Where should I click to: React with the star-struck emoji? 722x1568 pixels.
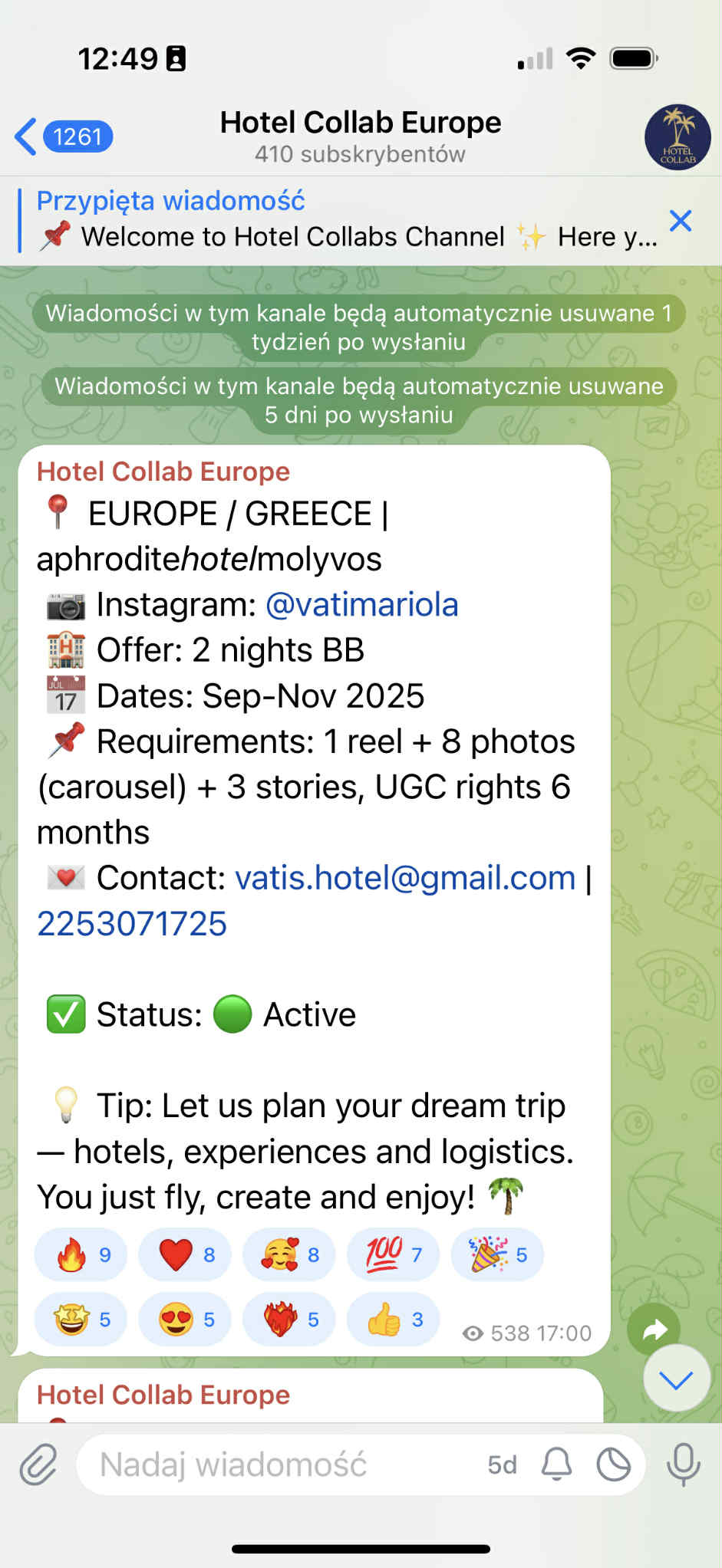(x=81, y=1320)
